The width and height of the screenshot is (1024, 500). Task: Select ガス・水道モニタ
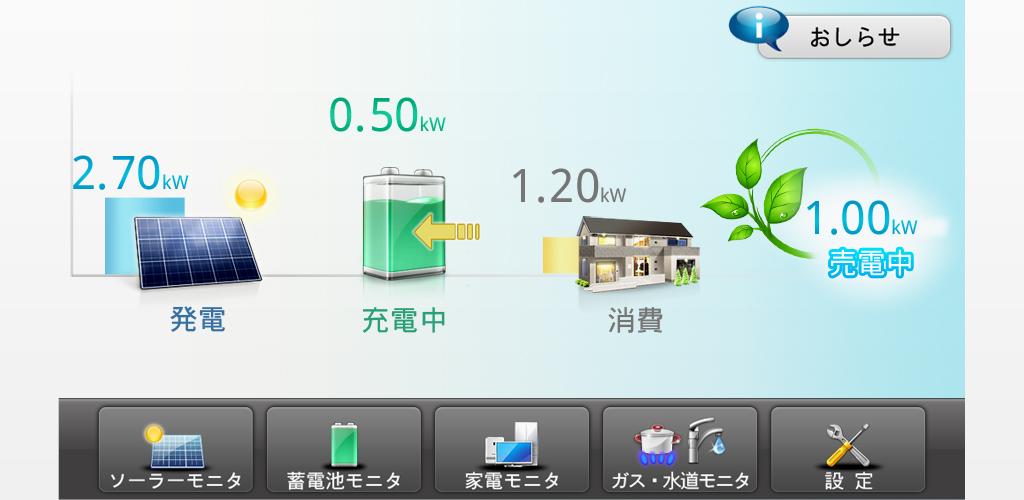point(679,450)
